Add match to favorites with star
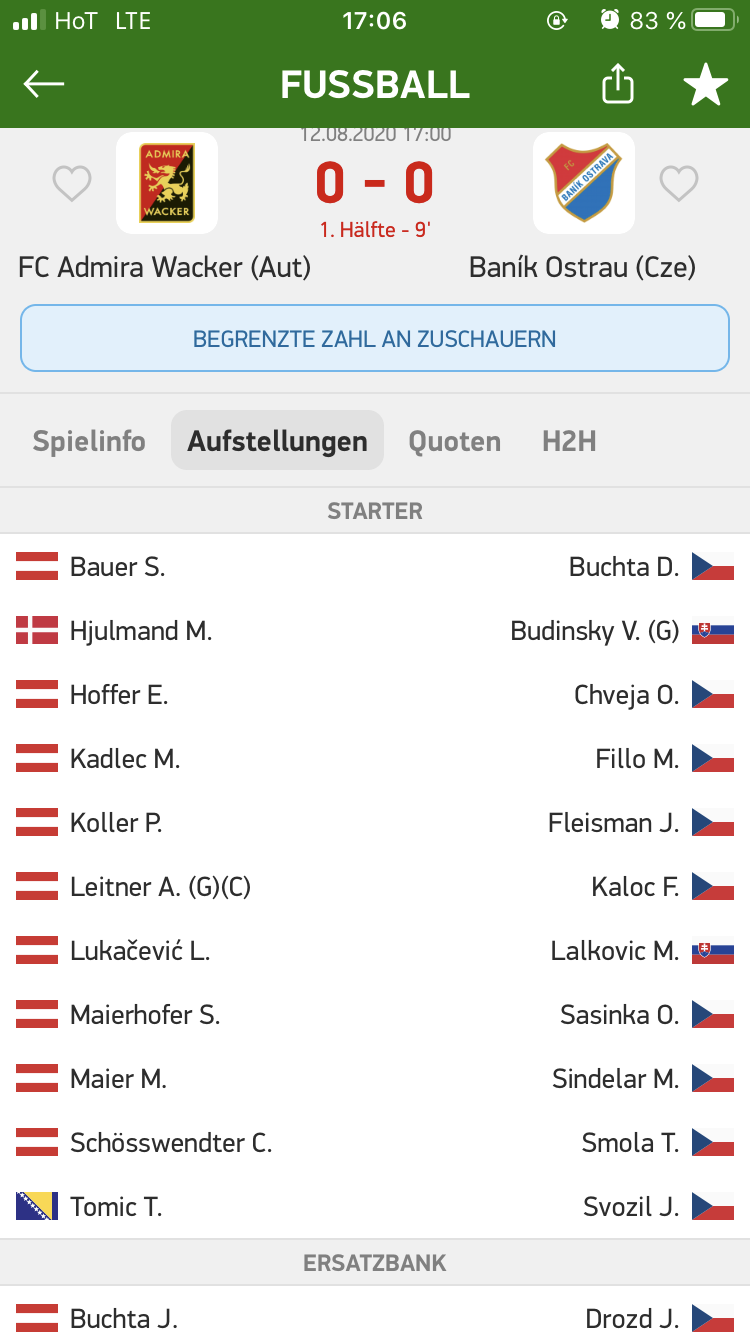The width and height of the screenshot is (750, 1334). (705, 86)
